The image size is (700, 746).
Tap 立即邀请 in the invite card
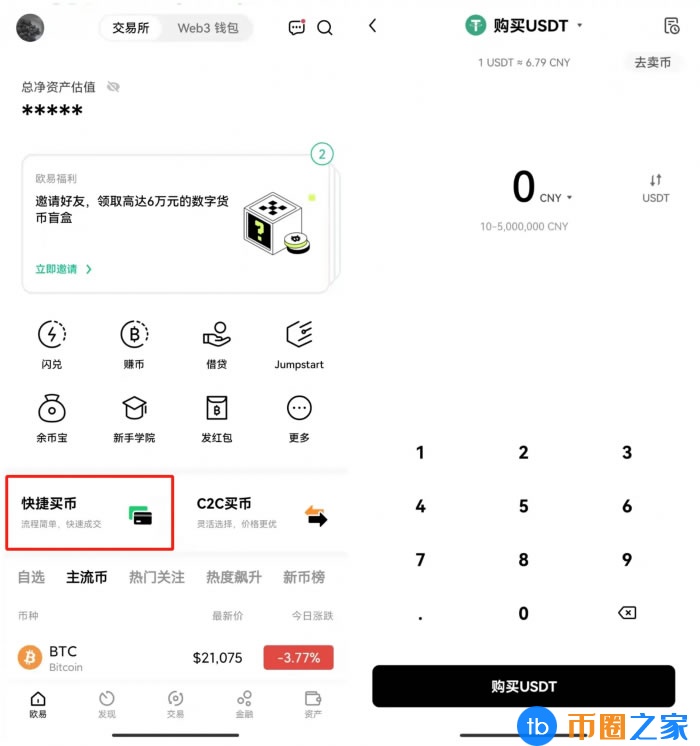(64, 269)
